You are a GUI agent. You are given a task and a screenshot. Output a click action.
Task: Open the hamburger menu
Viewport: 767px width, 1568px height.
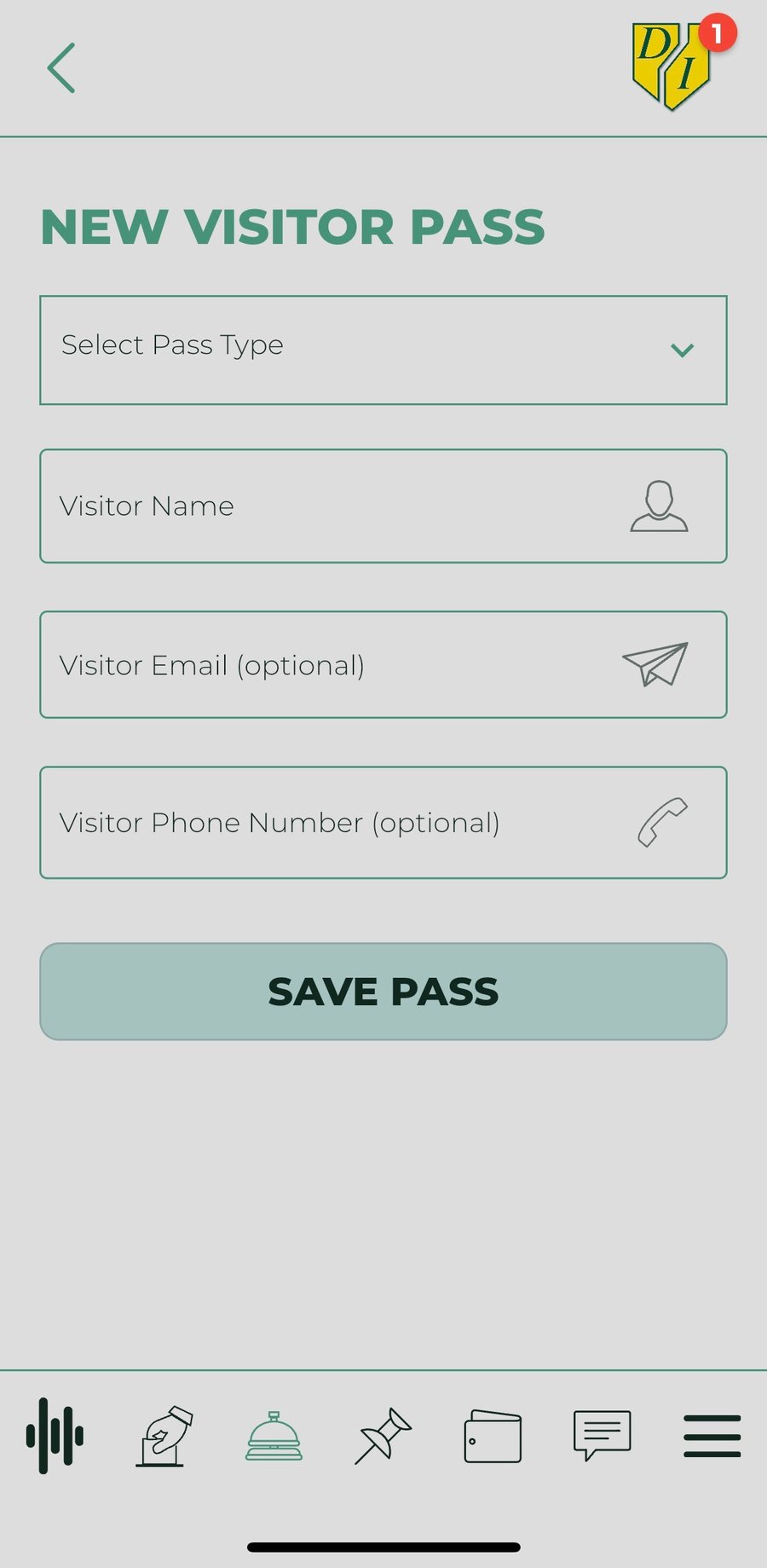point(712,1436)
